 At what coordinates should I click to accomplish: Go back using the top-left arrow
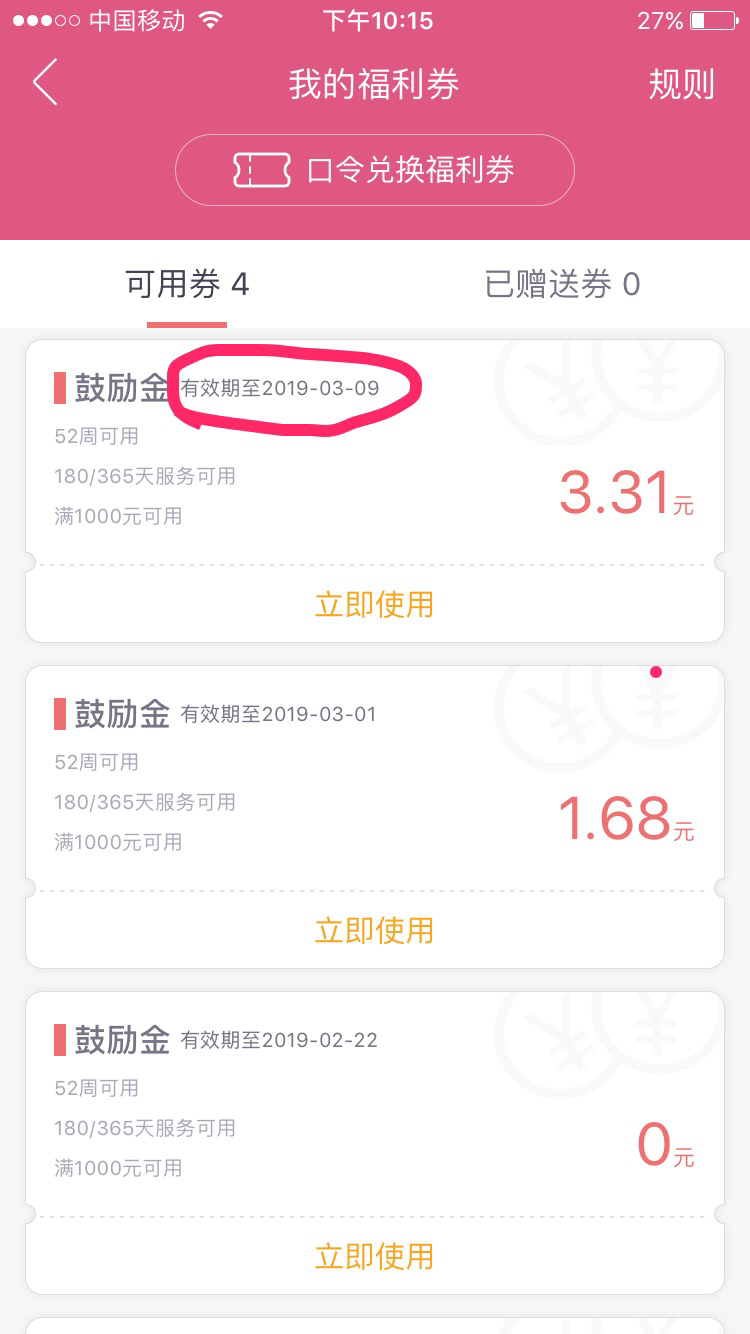[45, 82]
